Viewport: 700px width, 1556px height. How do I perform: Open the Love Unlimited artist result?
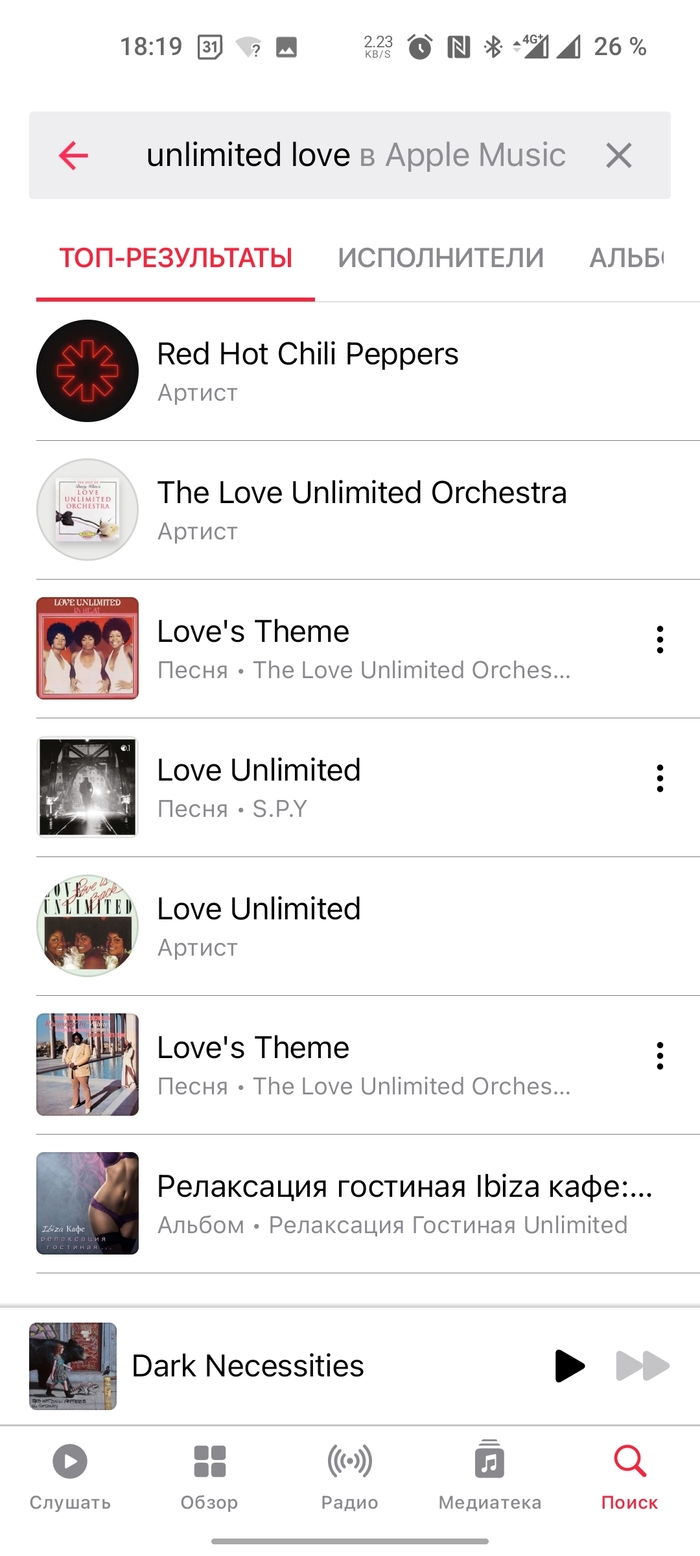[259, 926]
